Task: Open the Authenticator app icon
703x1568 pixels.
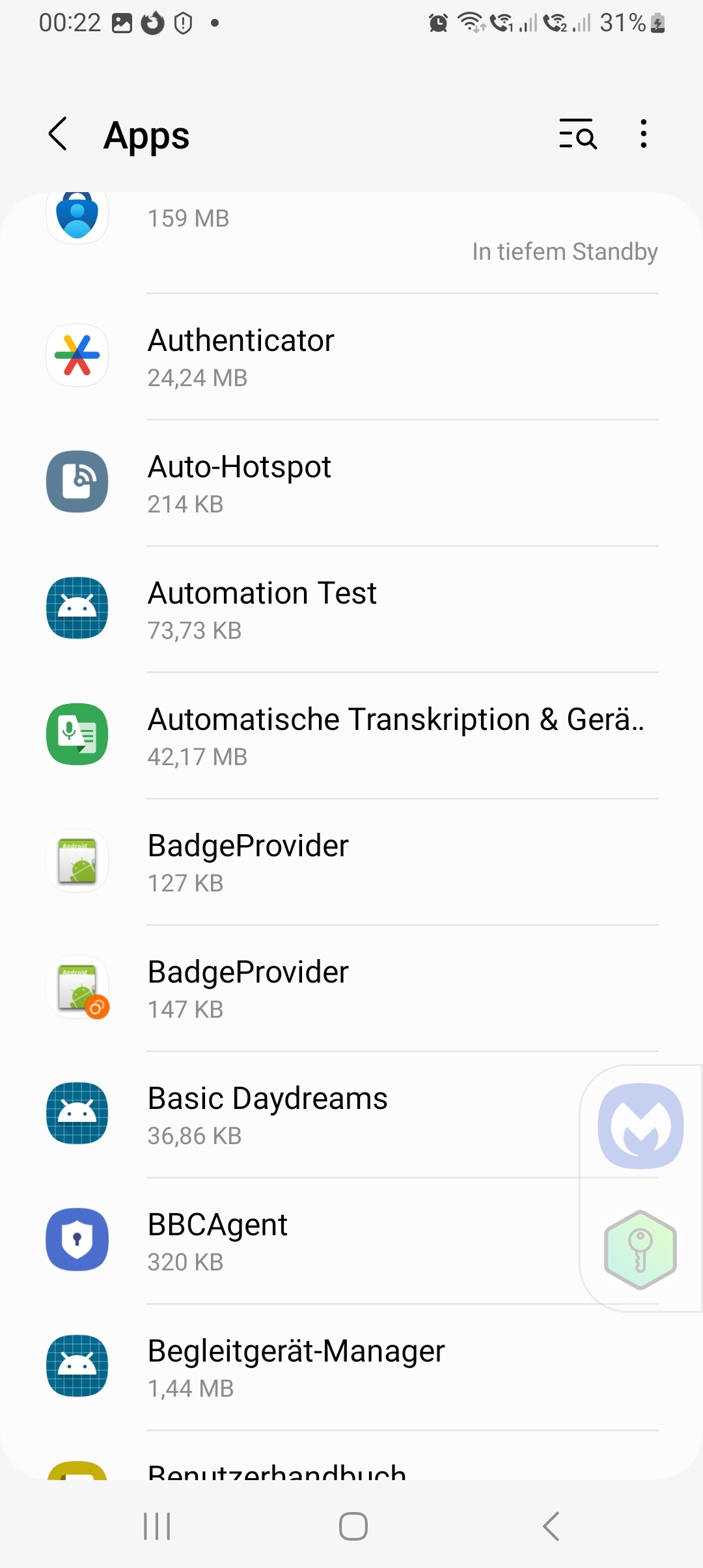Action: click(x=77, y=356)
